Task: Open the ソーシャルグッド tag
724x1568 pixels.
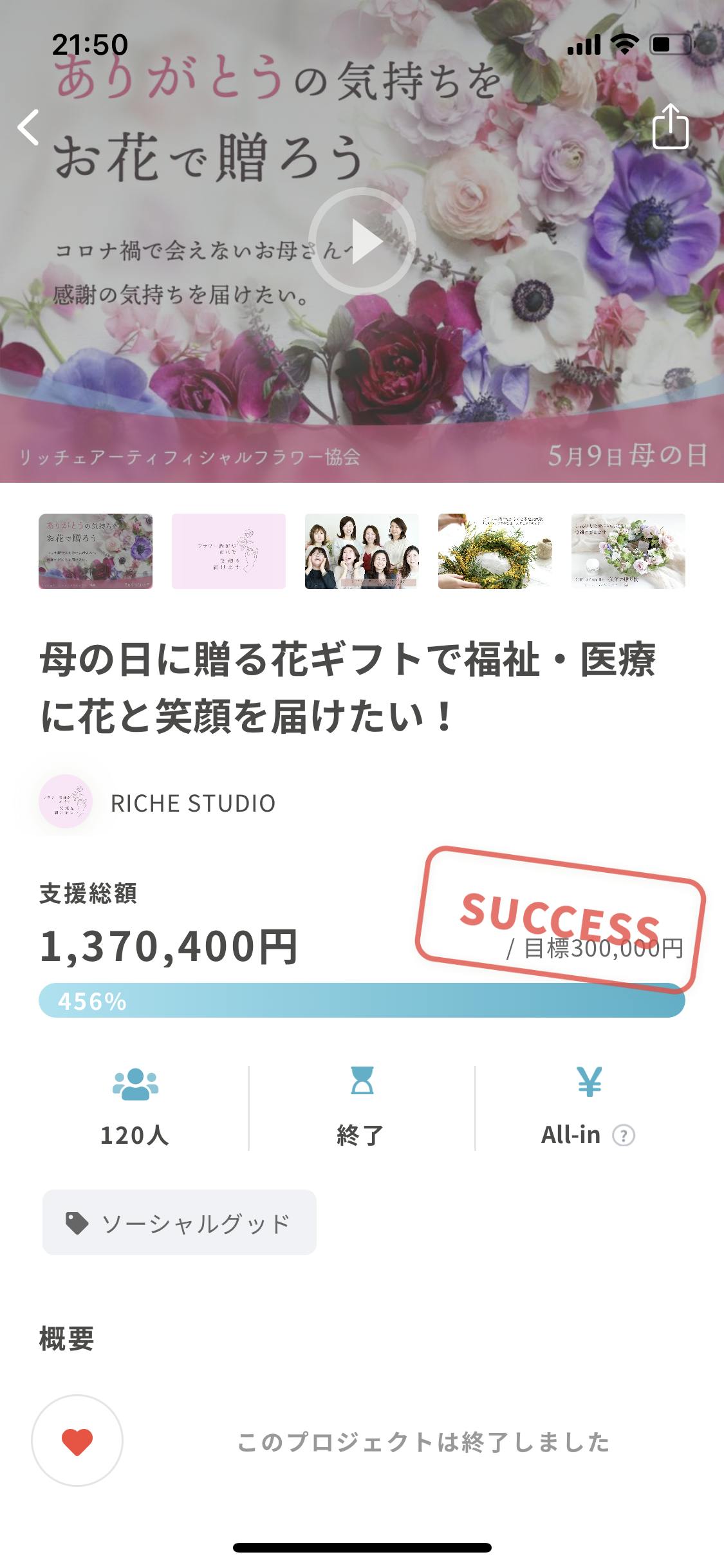Action: [x=180, y=1222]
